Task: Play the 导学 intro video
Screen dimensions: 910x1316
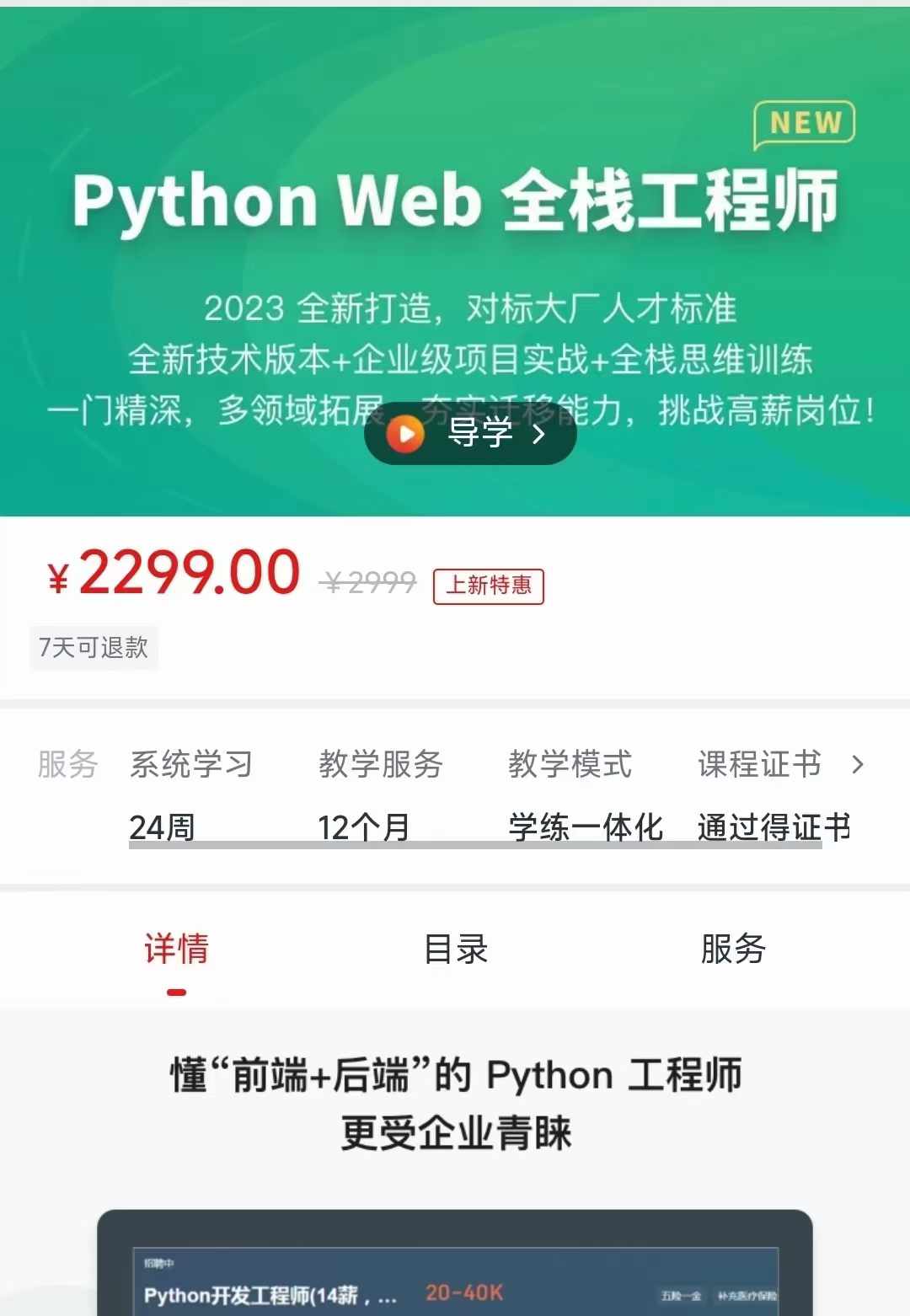Action: click(x=469, y=433)
